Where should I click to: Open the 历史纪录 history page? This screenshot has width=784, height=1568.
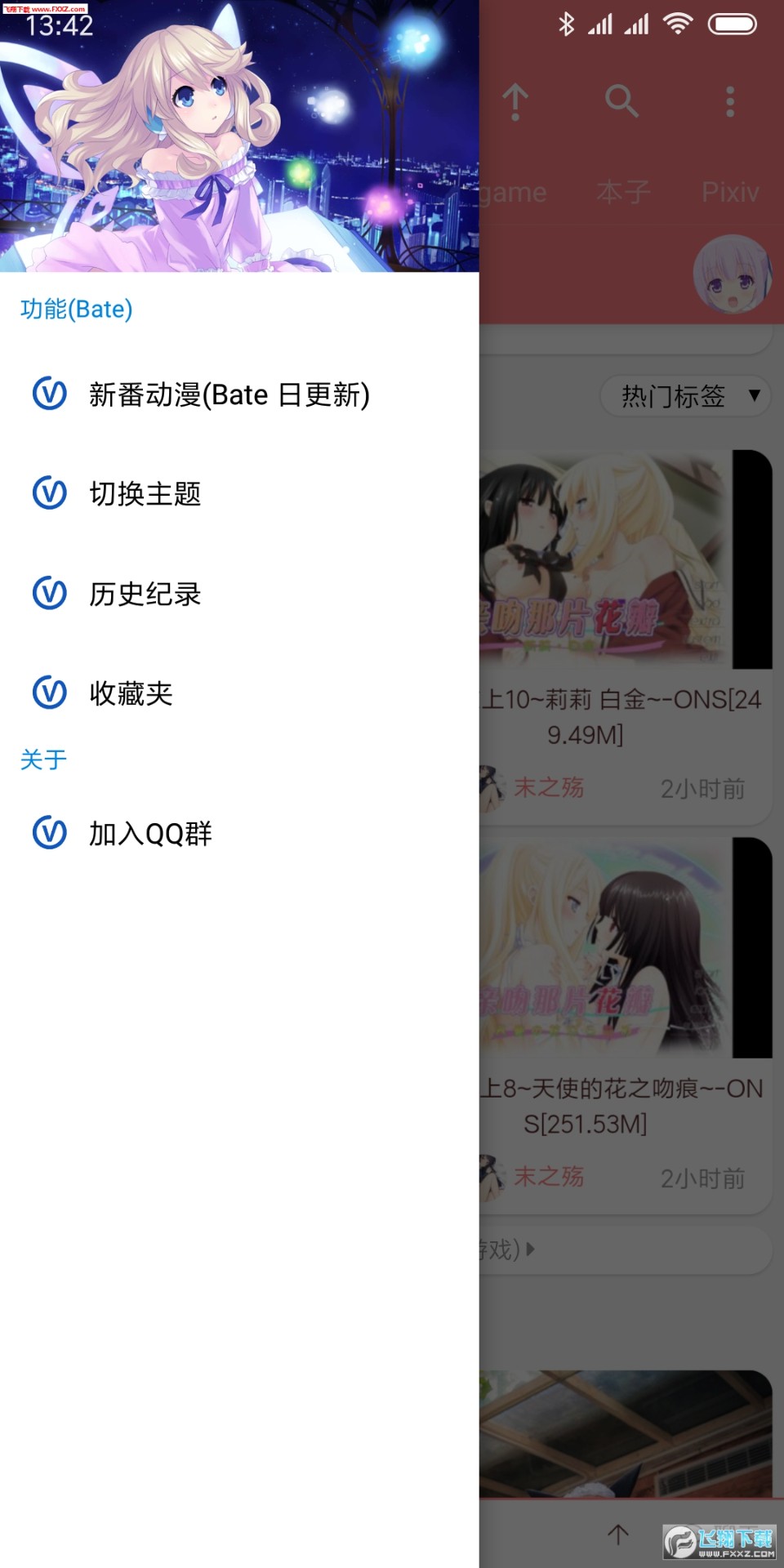click(145, 594)
